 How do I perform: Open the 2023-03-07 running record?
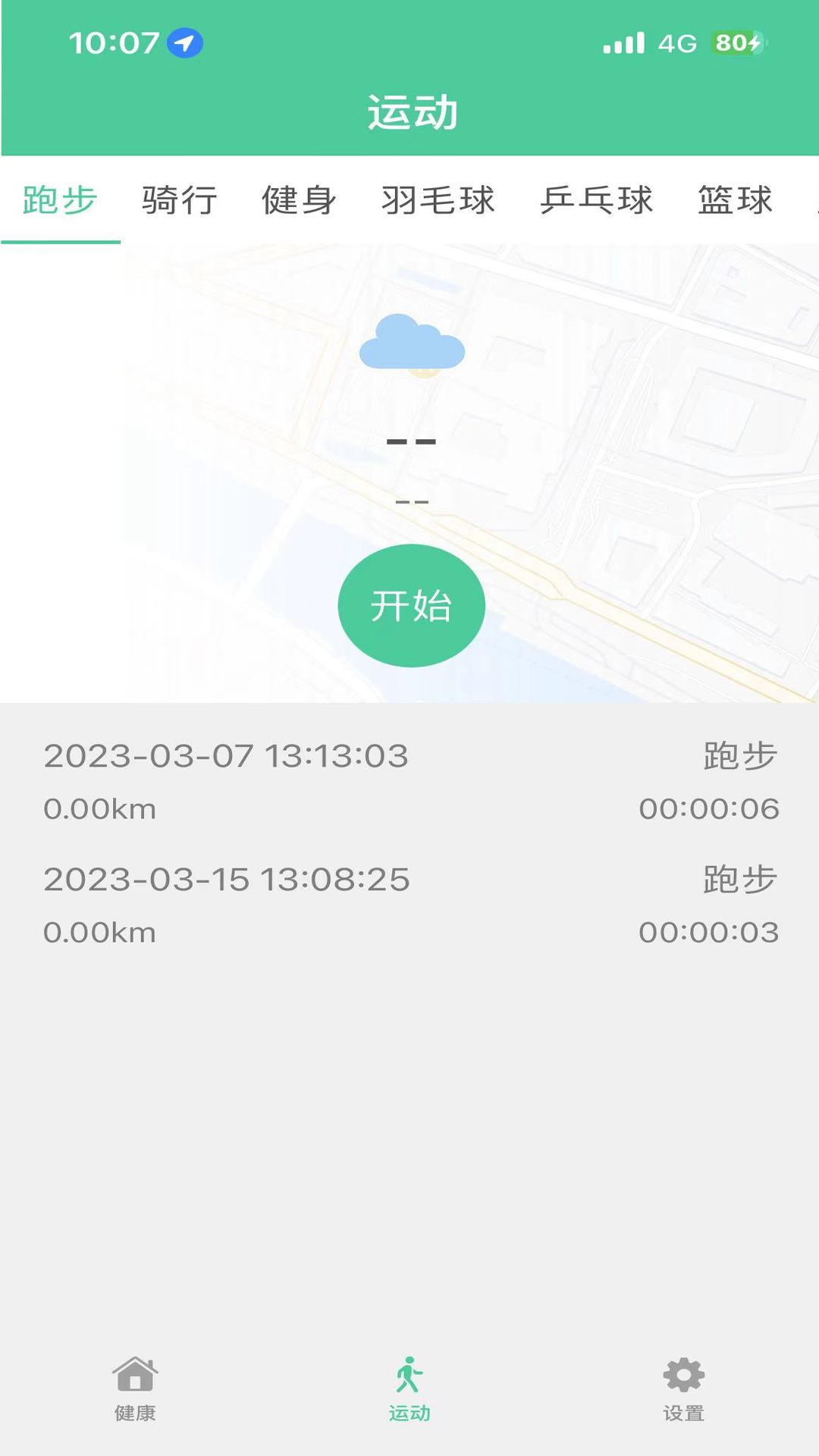[409, 781]
